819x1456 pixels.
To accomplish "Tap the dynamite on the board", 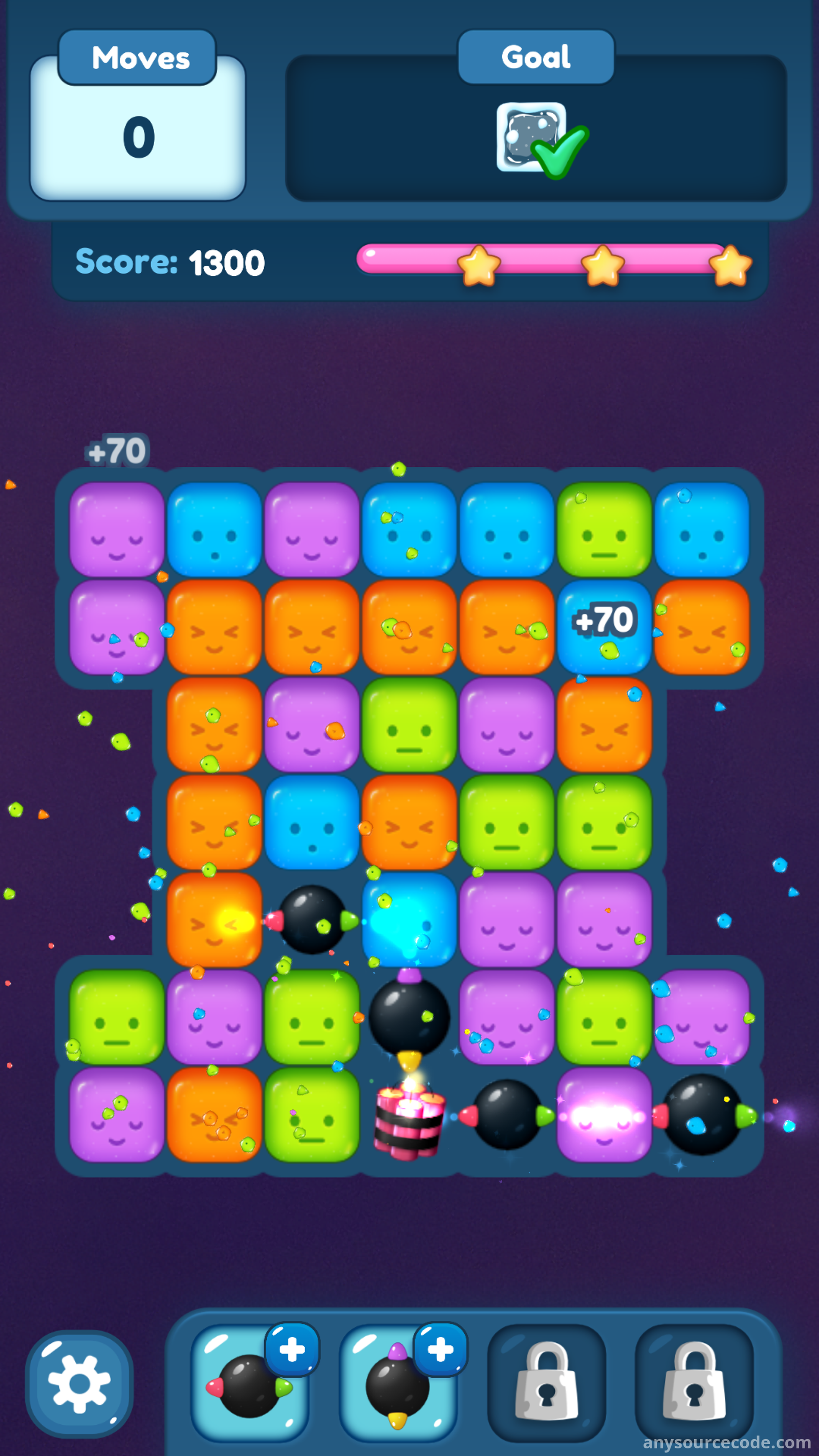I will coord(408,1118).
